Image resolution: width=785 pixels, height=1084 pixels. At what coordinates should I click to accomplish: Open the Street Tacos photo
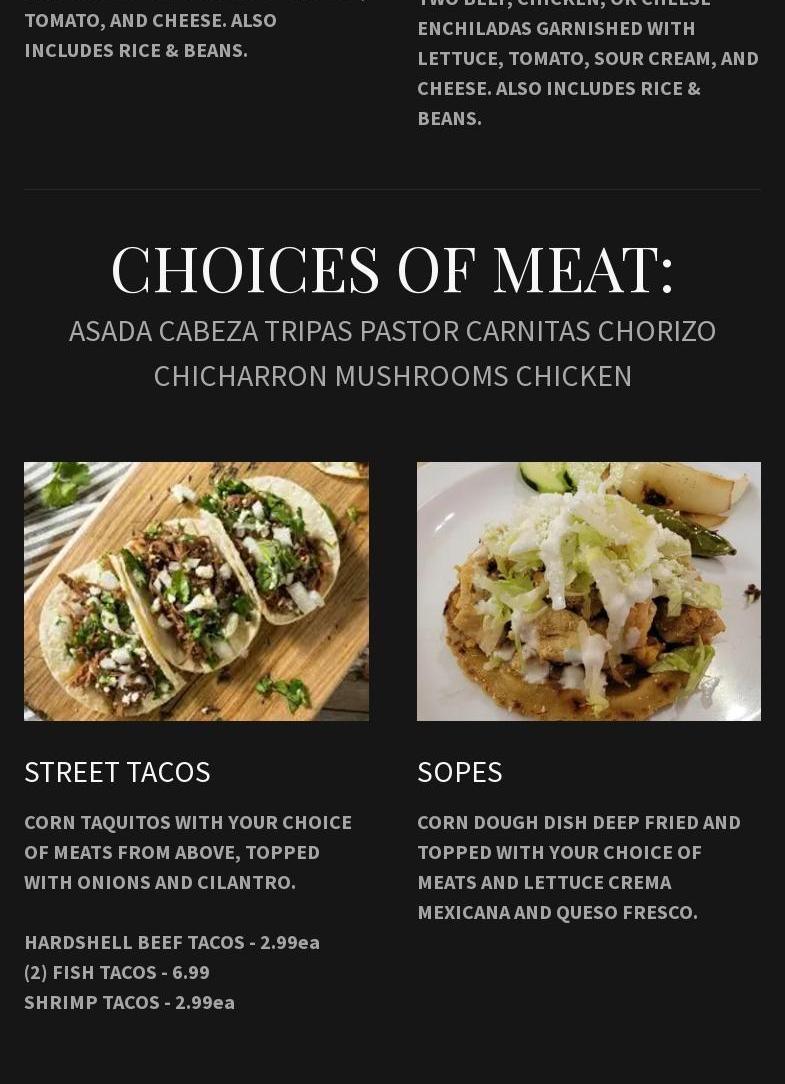pyautogui.click(x=196, y=591)
